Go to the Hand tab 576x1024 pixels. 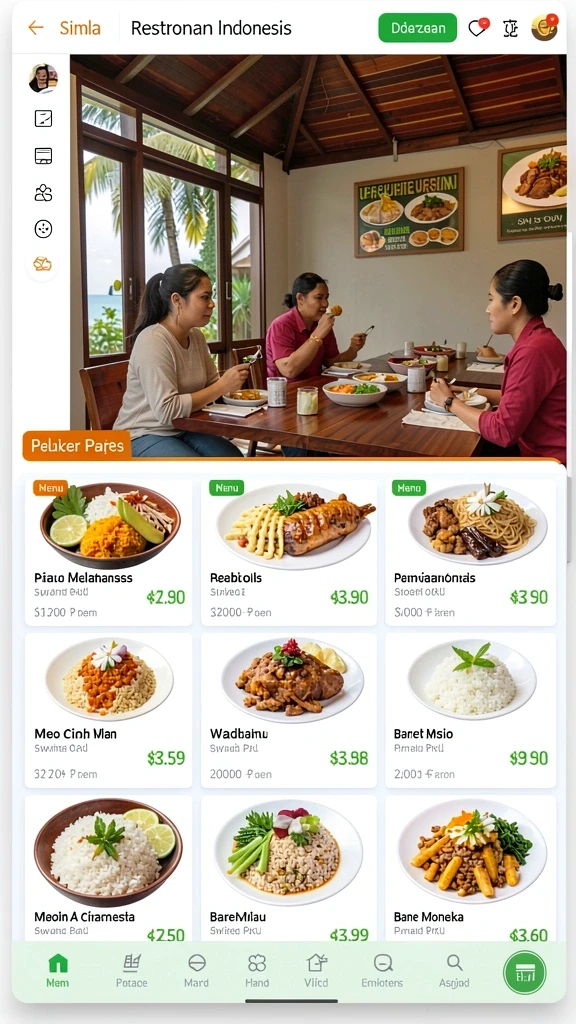(x=257, y=970)
